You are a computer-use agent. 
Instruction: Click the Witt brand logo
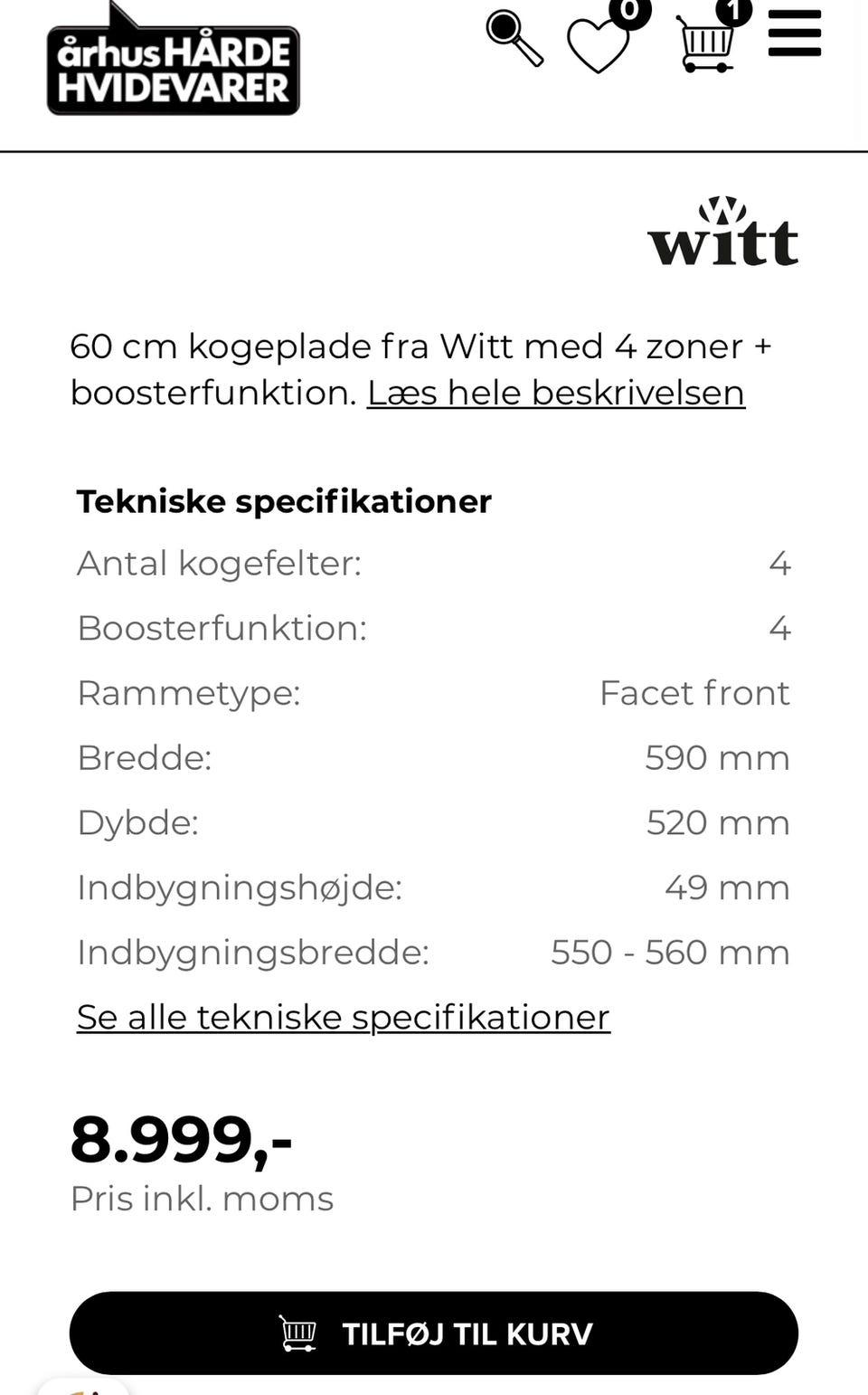click(x=723, y=232)
